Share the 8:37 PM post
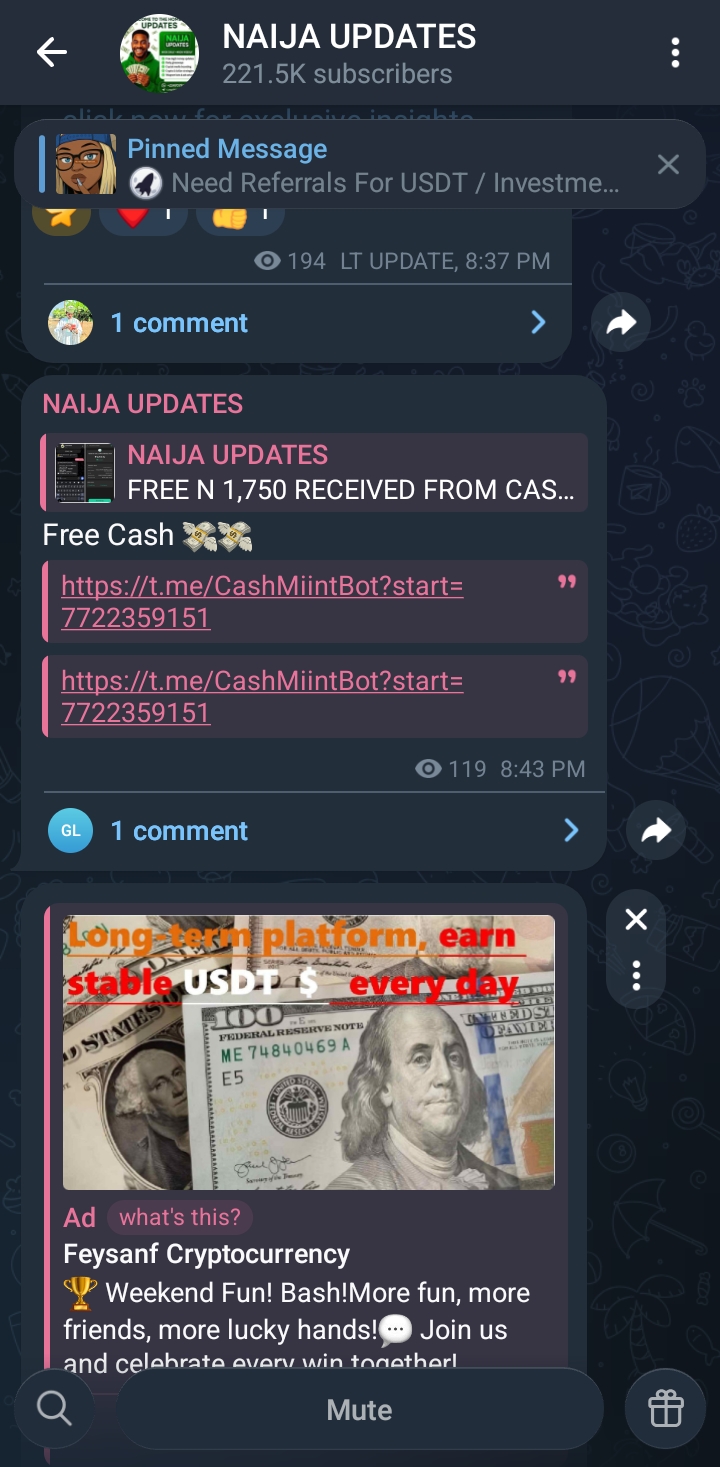Screen dimensions: 720x1467 click(621, 322)
